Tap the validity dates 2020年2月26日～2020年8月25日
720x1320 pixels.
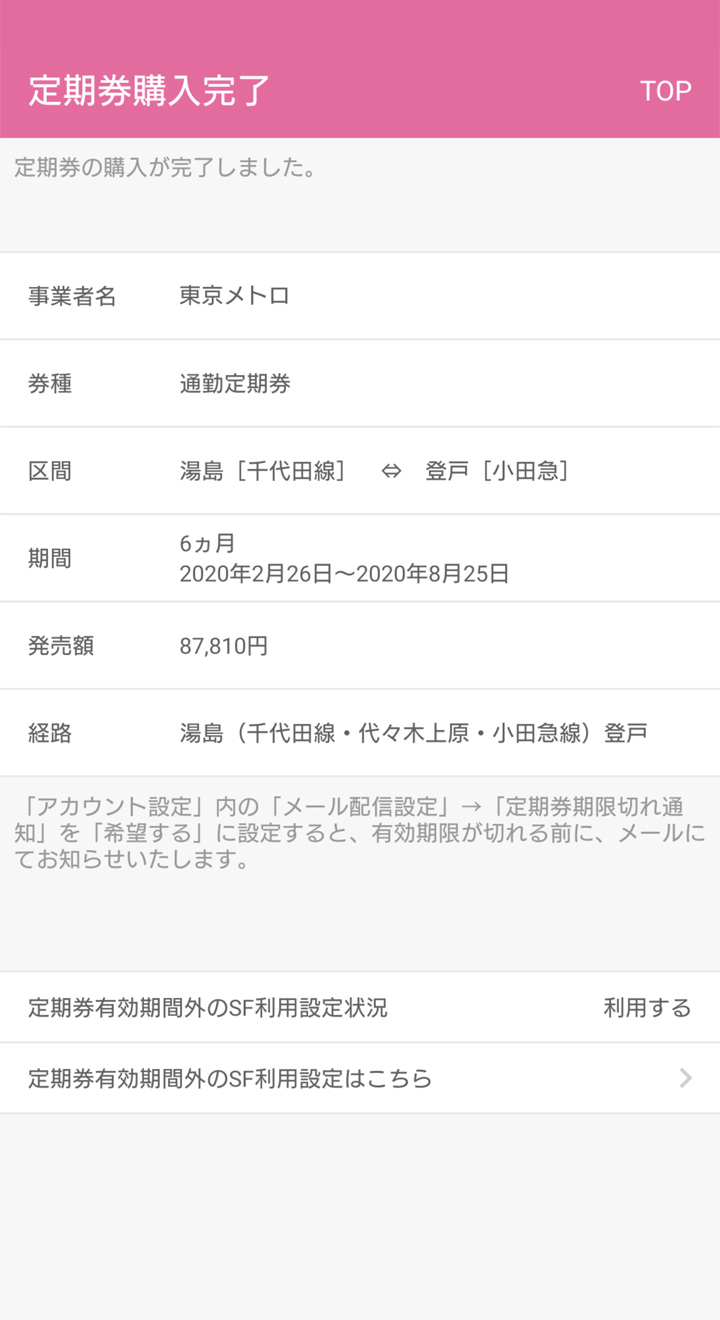(345, 573)
